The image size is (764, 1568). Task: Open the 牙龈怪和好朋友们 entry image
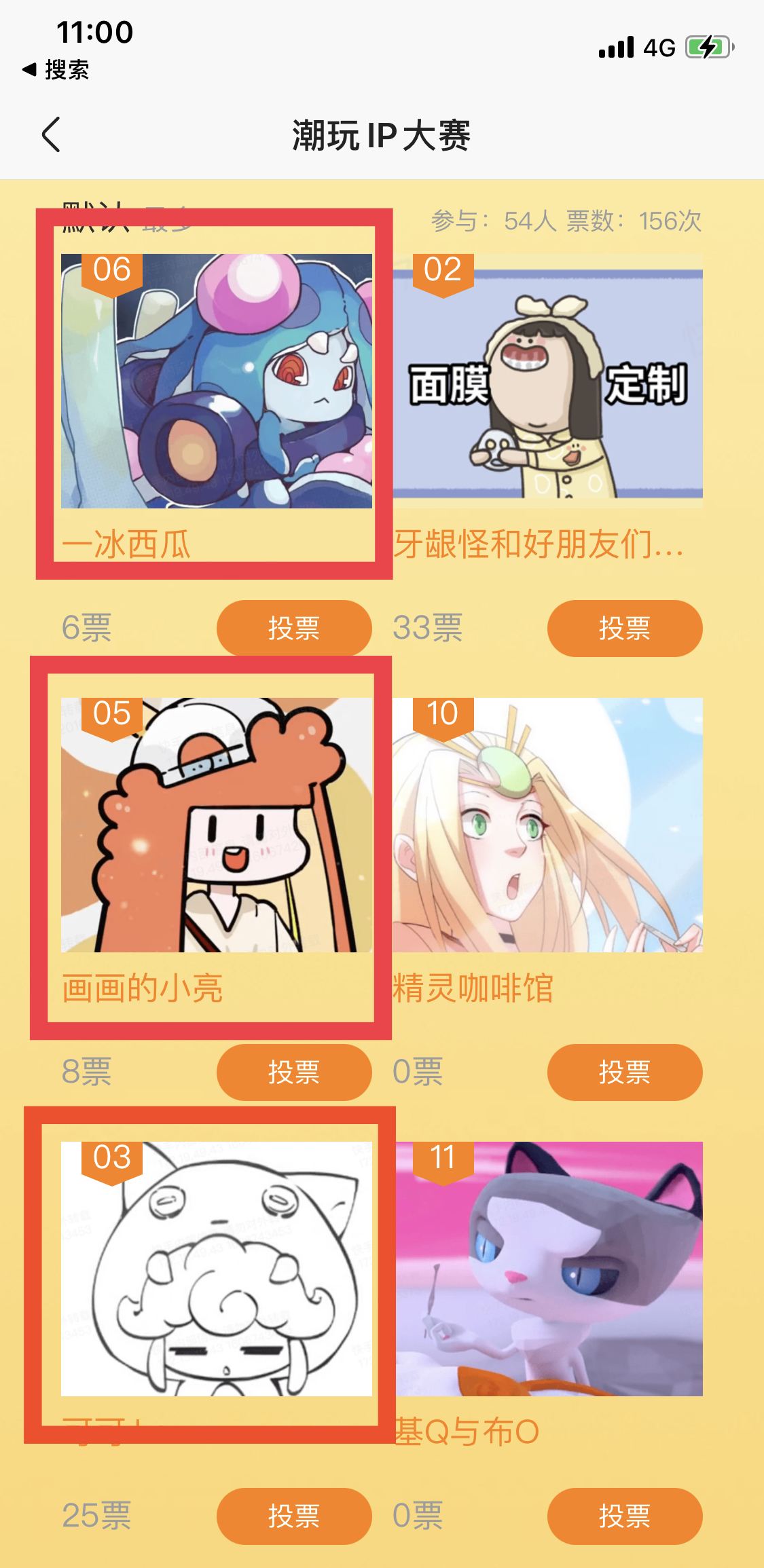(547, 381)
